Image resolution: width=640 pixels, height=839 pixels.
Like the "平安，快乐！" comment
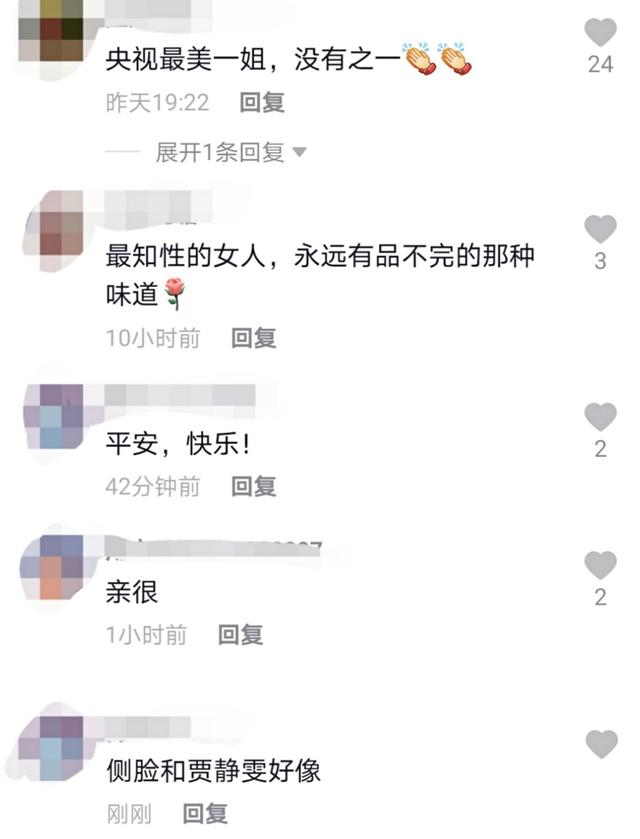[600, 417]
